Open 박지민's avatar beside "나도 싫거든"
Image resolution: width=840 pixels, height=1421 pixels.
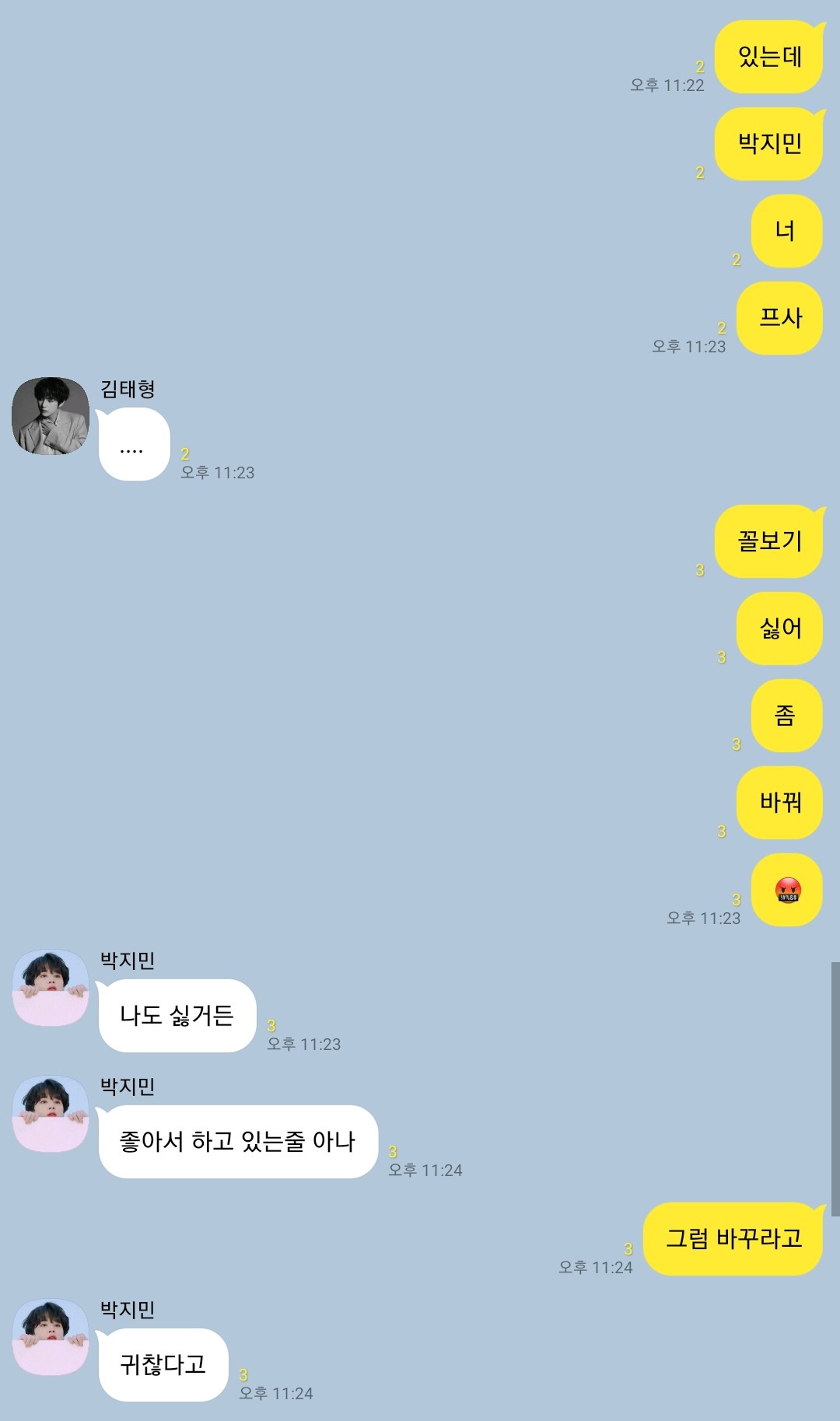pyautogui.click(x=51, y=988)
